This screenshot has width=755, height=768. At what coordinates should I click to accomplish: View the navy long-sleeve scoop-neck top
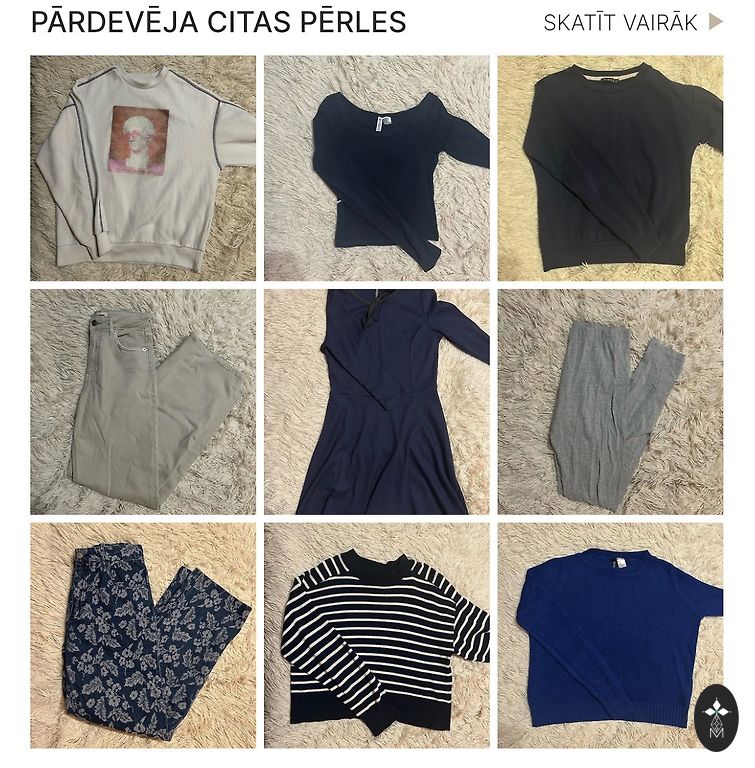(377, 168)
